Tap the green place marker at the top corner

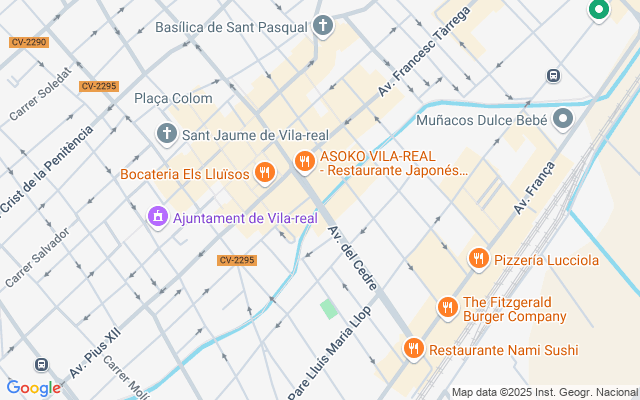599,10
